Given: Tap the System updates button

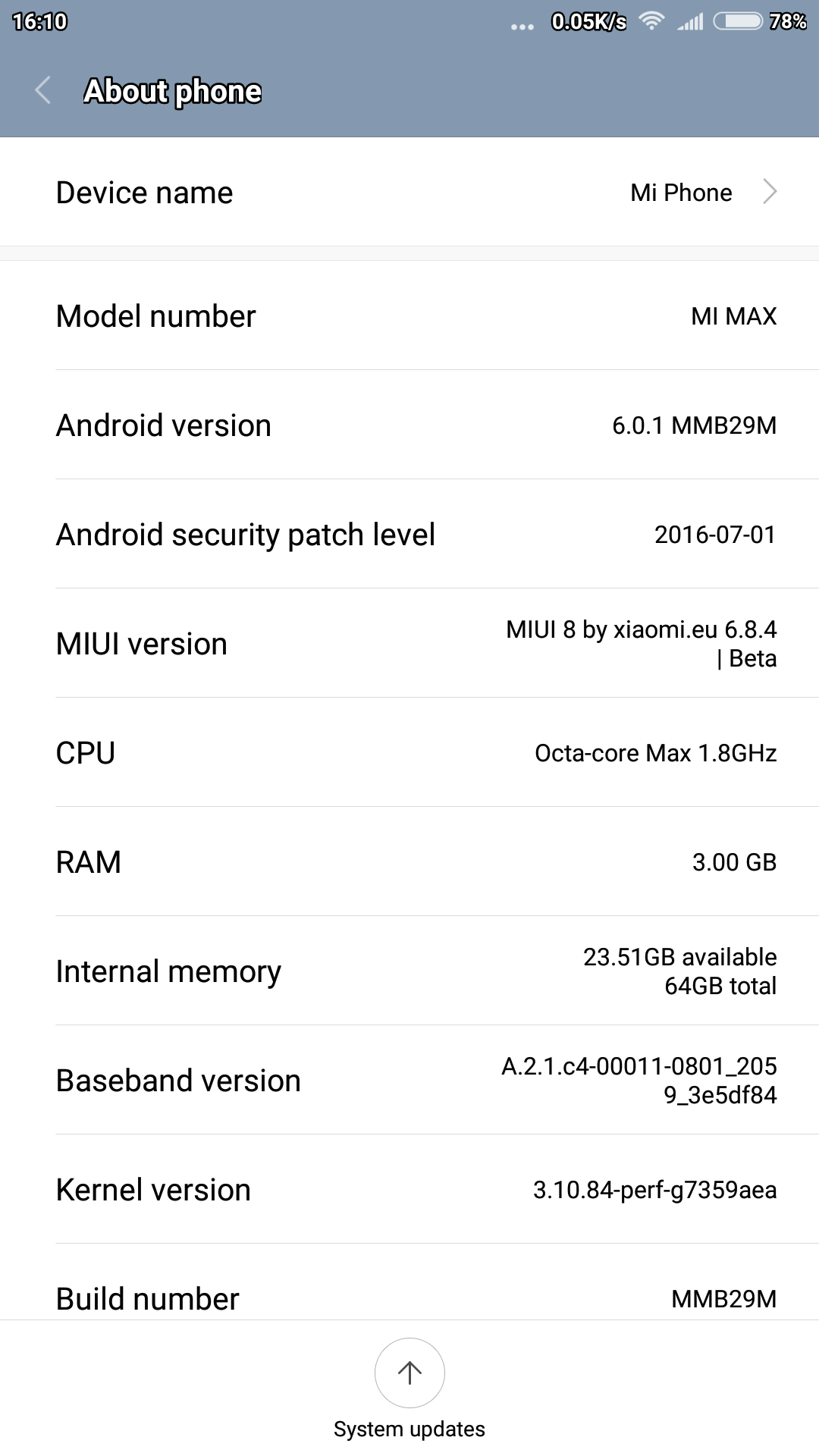Looking at the screenshot, I should point(409,1388).
